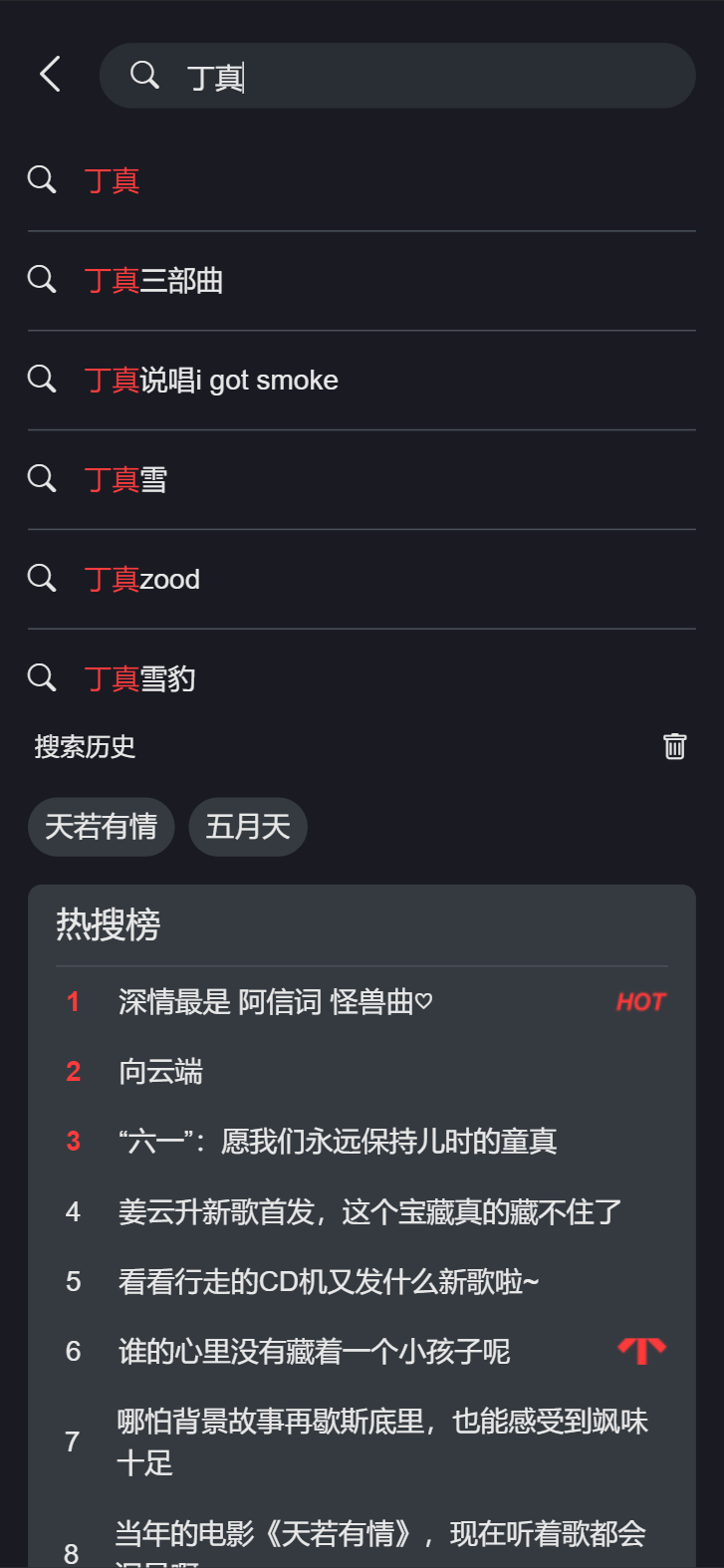This screenshot has width=724, height=1568.
Task: Clear search history with the trash icon
Action: tap(674, 746)
